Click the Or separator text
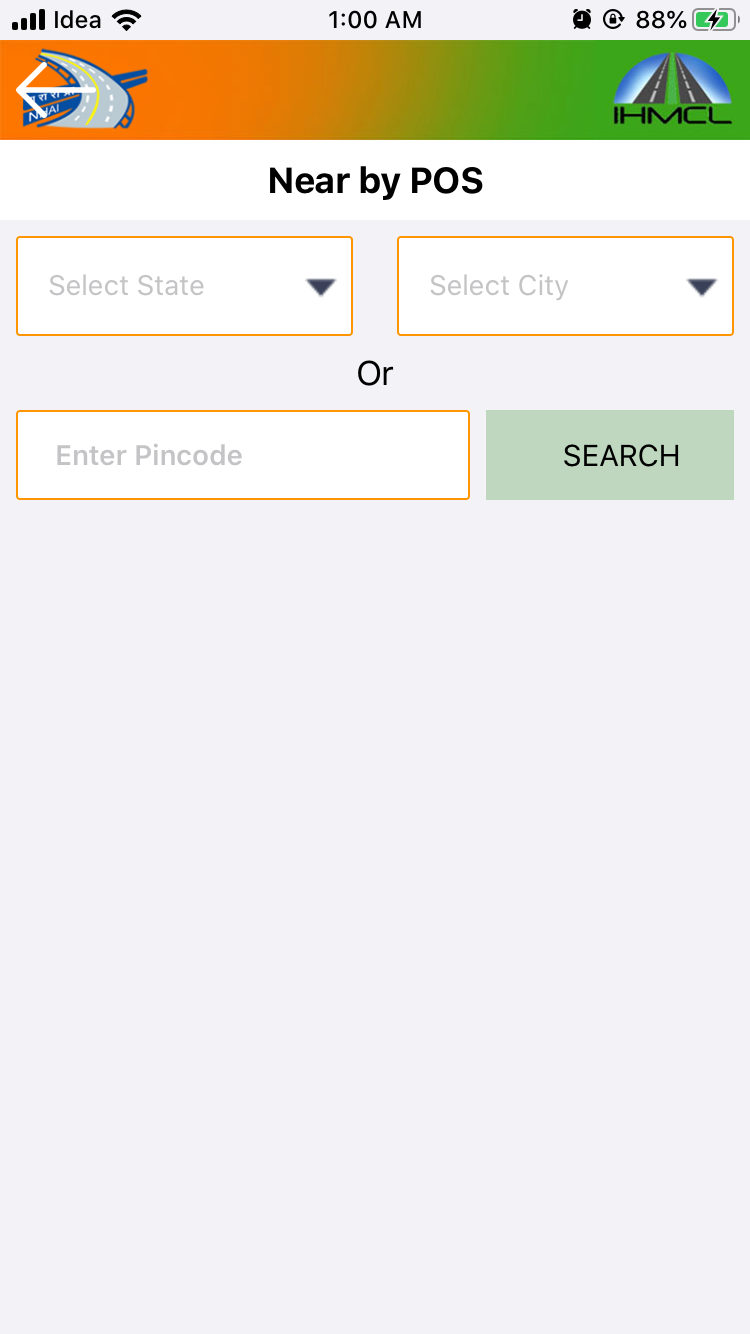750x1334 pixels. (x=375, y=373)
